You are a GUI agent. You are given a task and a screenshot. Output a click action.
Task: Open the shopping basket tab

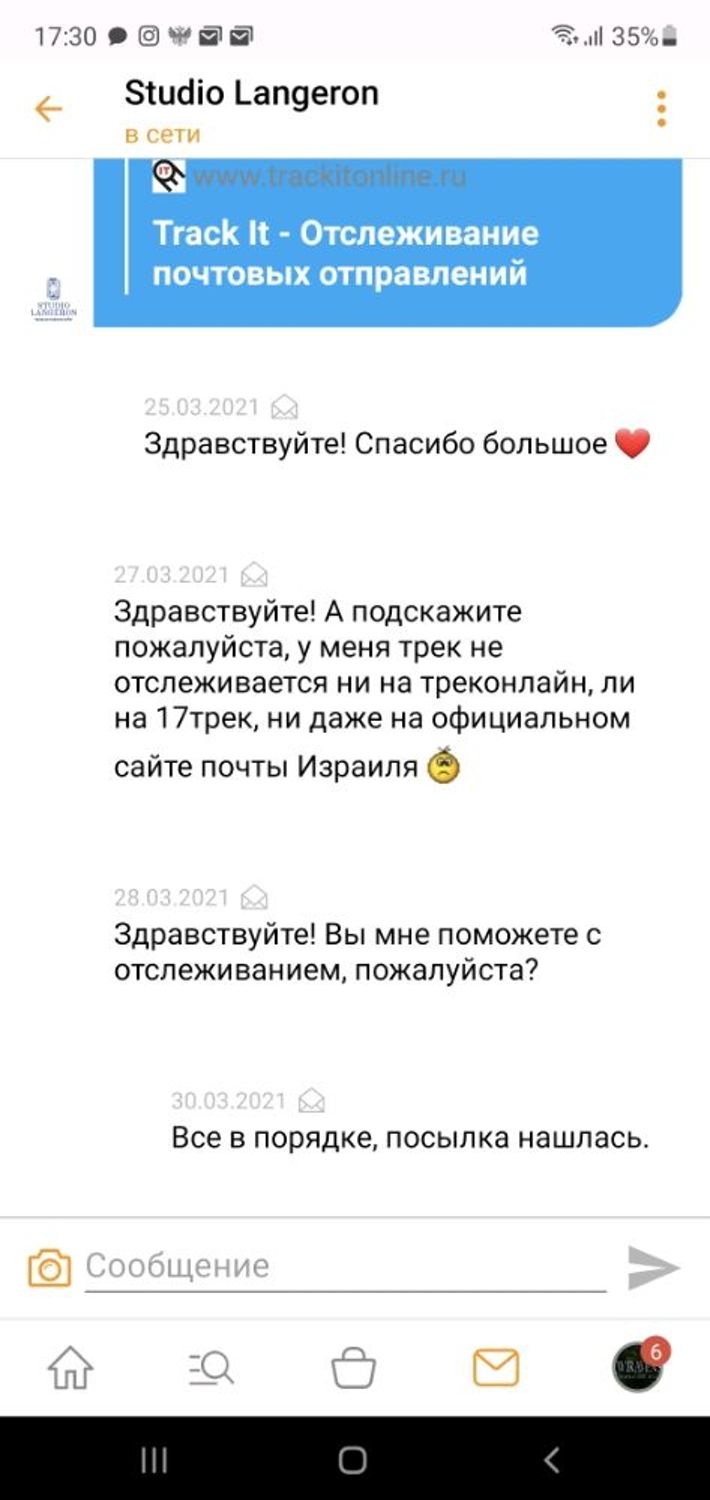click(353, 1367)
